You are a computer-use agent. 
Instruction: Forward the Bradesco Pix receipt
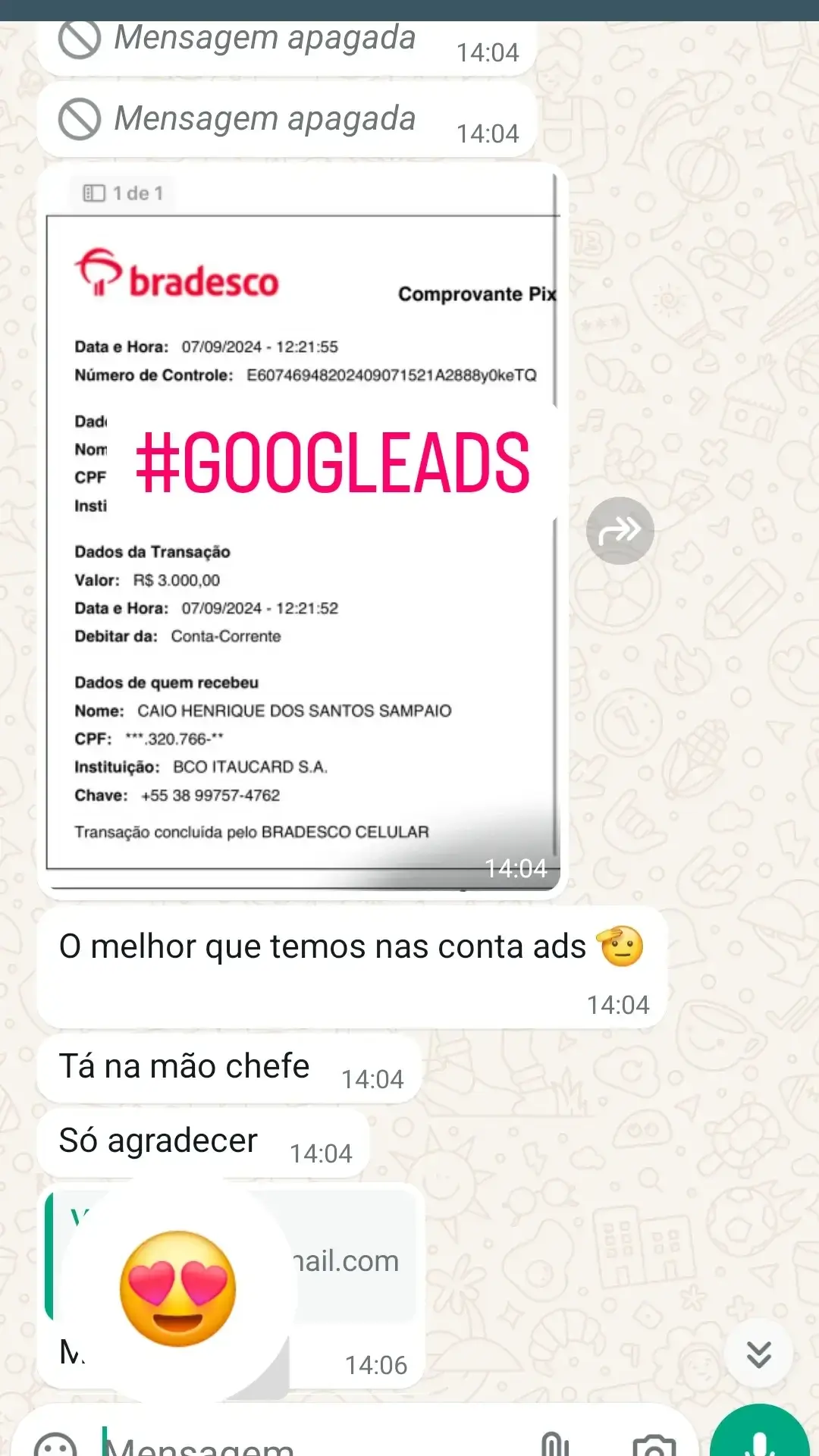point(620,530)
